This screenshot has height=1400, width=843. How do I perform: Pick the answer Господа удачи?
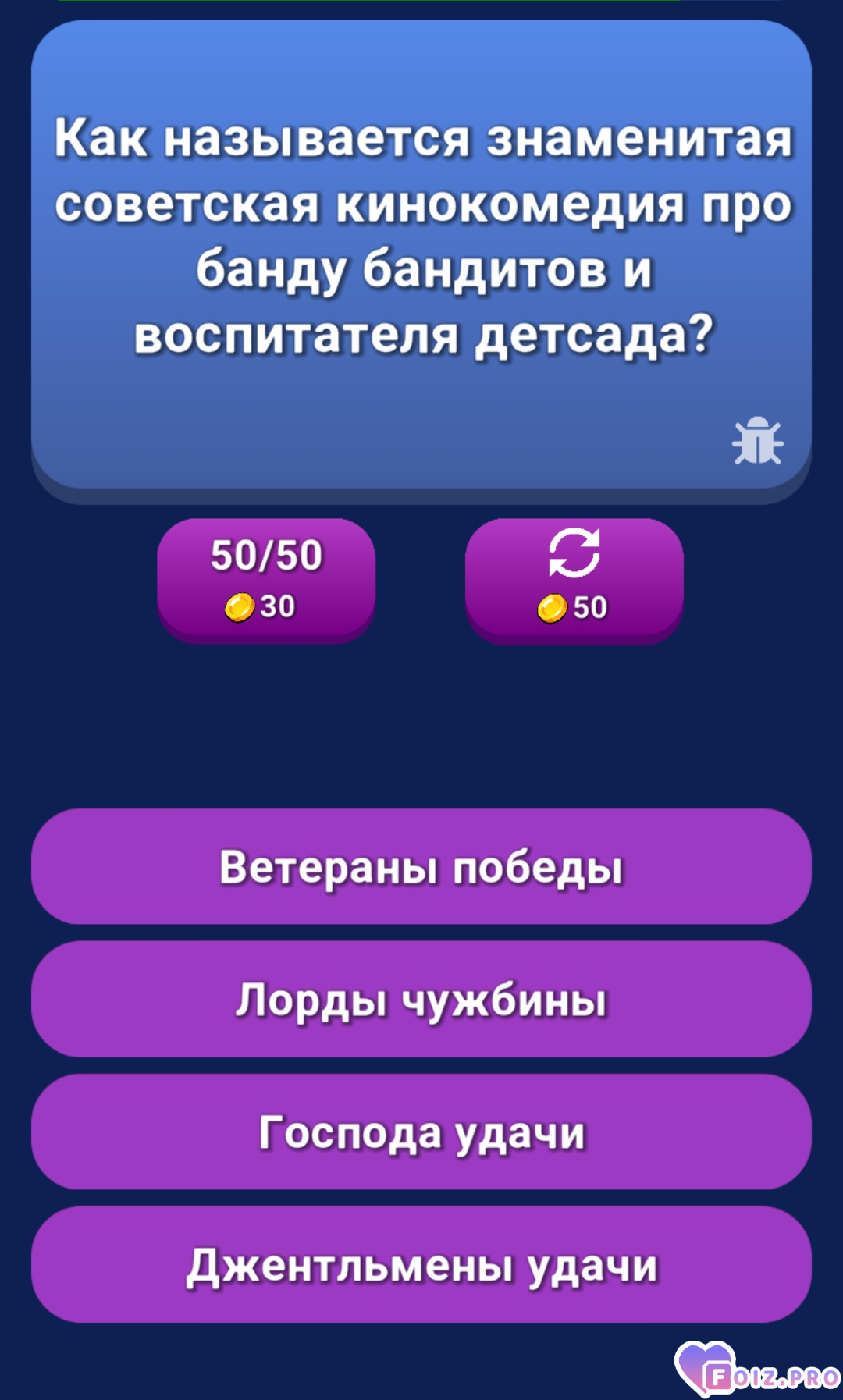point(421,1132)
